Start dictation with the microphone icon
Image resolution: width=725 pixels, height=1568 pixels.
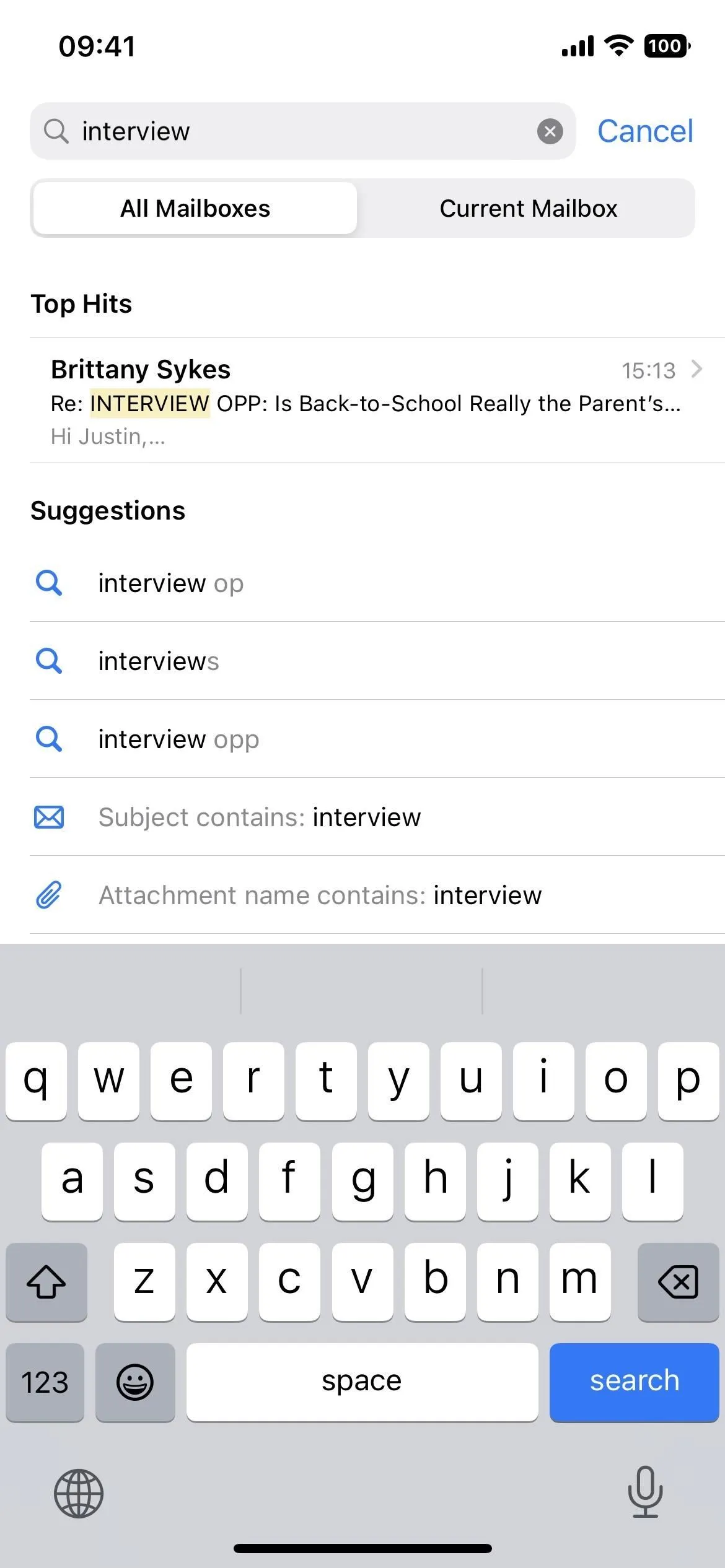tap(645, 1492)
